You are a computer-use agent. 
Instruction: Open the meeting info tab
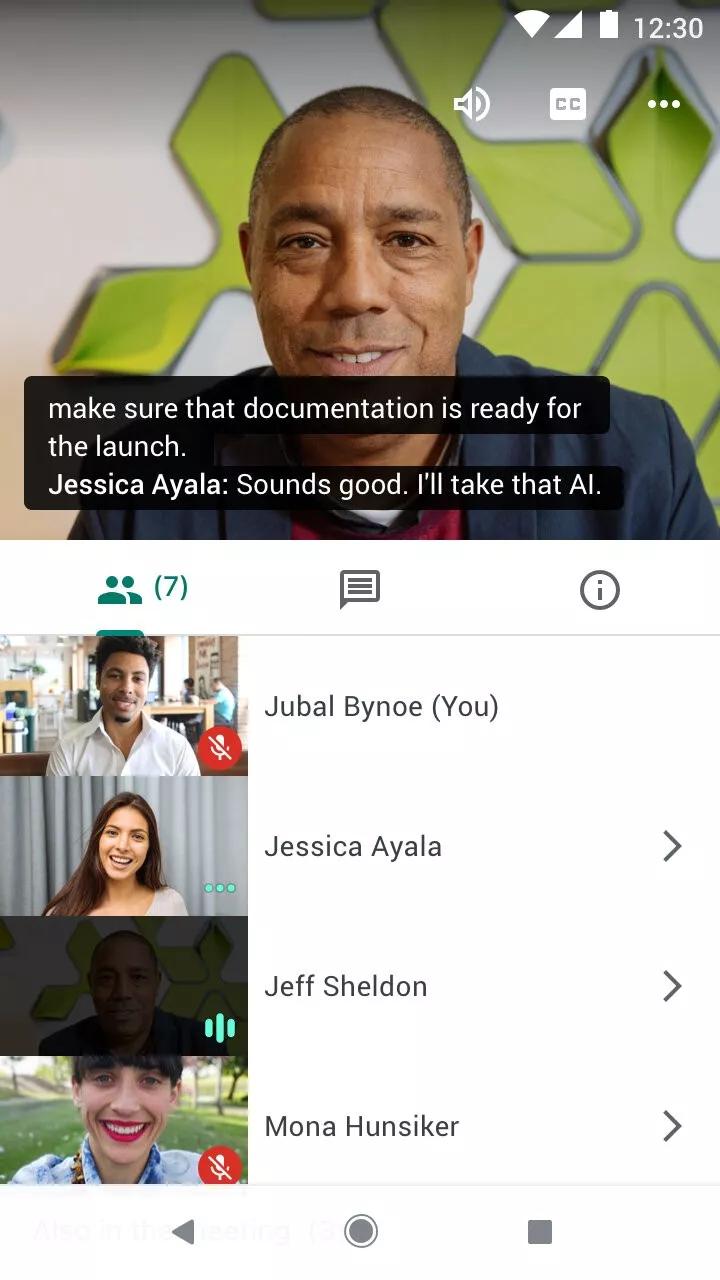[599, 590]
